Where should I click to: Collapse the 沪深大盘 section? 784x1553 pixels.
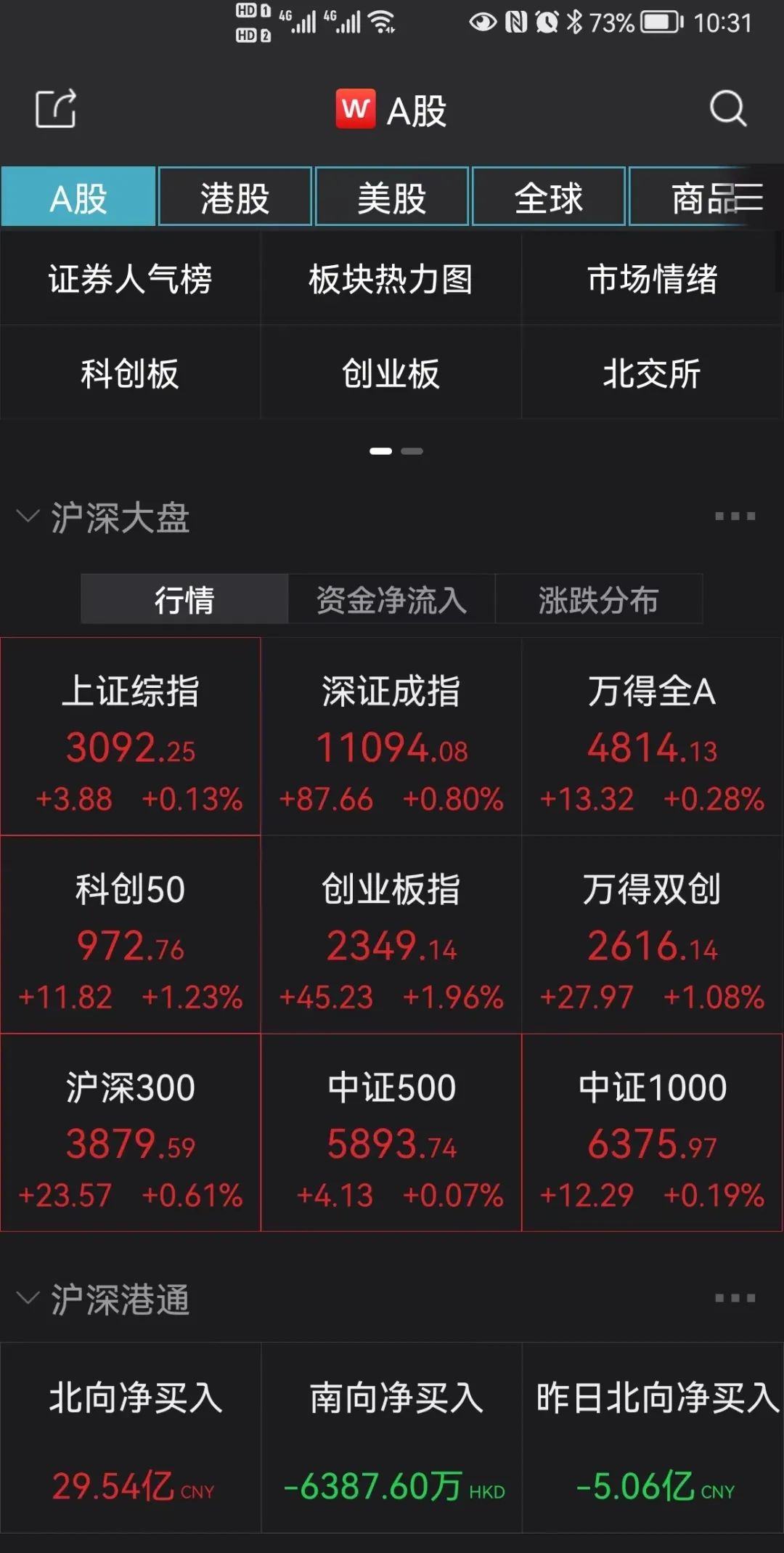(x=28, y=516)
